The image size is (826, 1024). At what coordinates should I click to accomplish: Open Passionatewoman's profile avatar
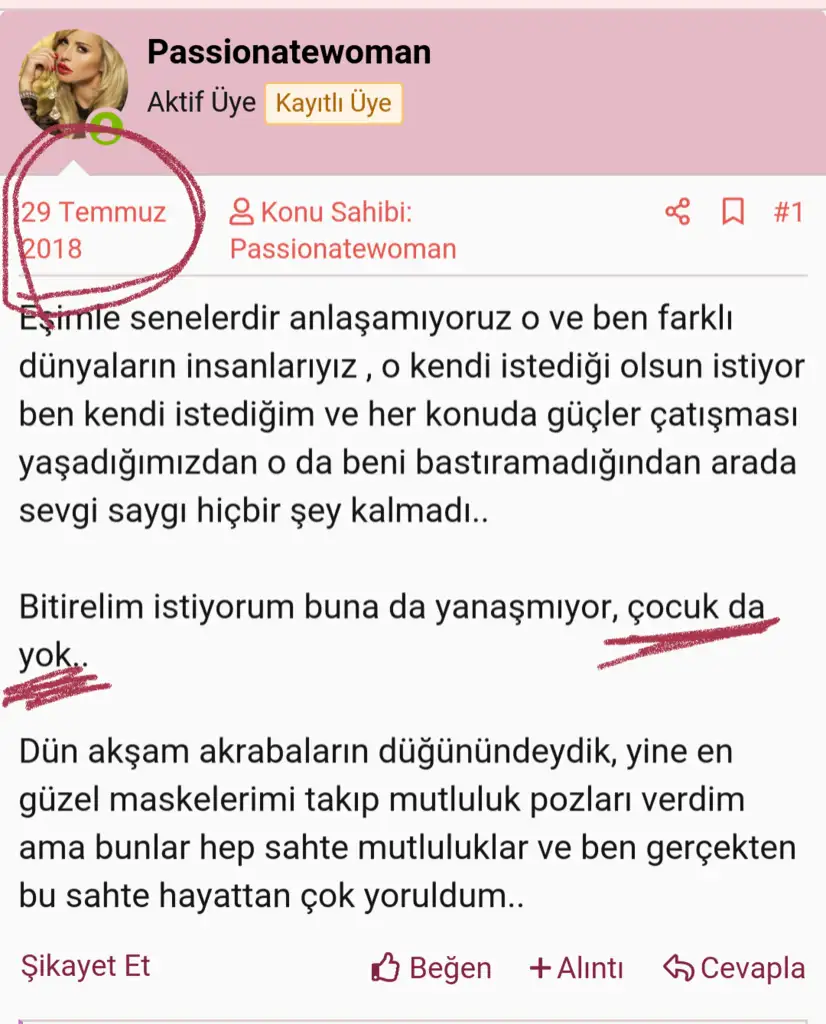(72, 82)
